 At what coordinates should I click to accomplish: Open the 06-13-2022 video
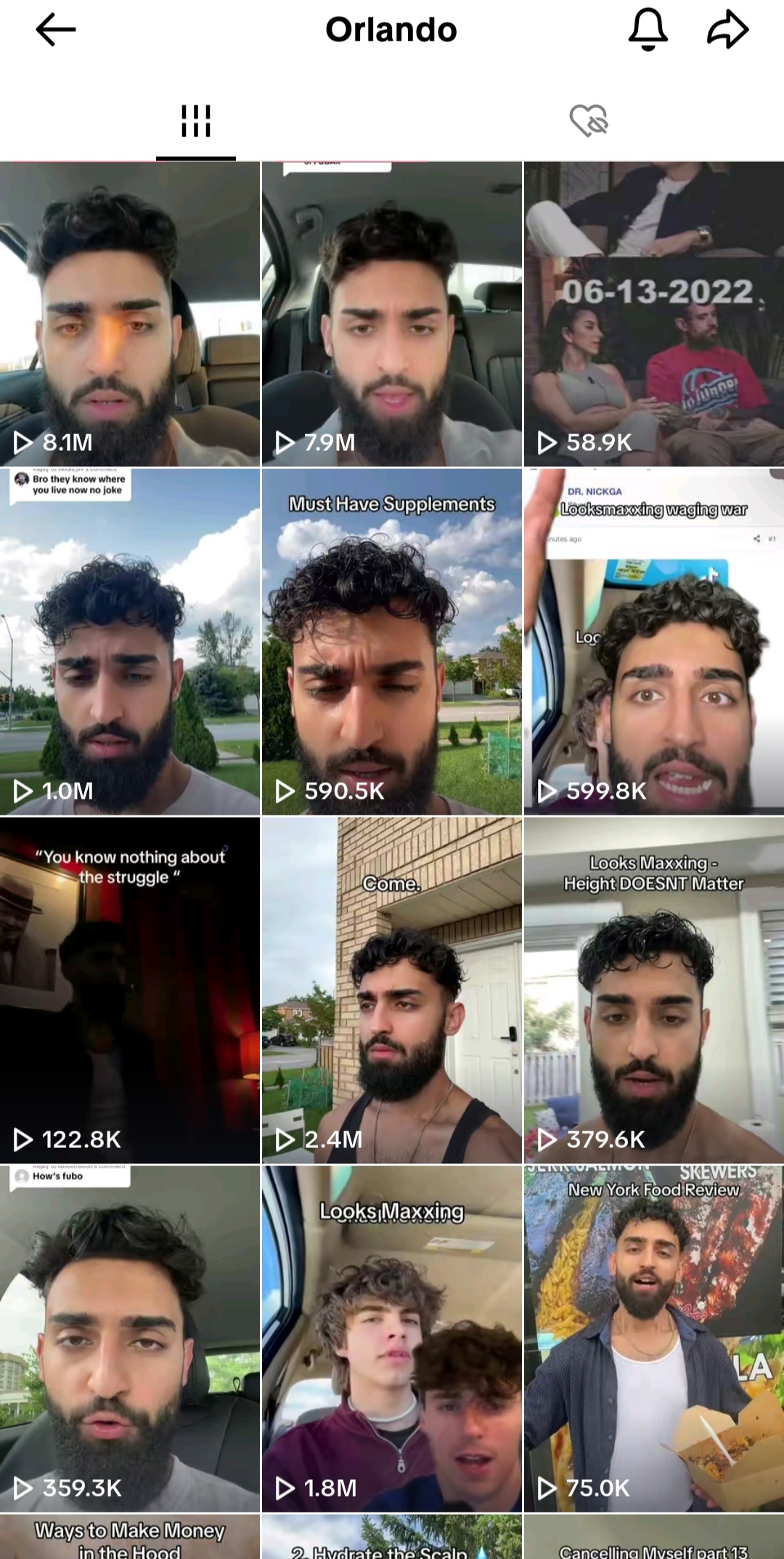pos(654,314)
